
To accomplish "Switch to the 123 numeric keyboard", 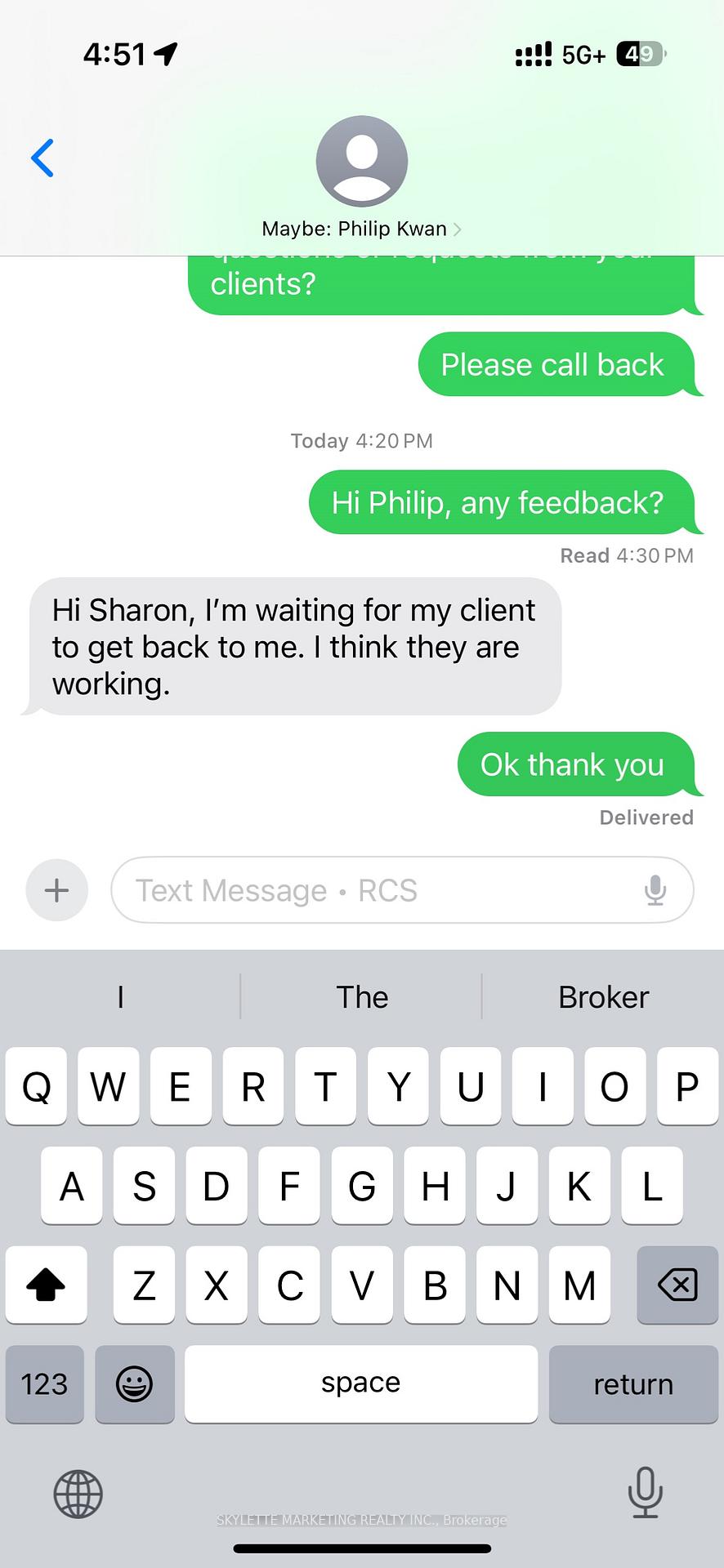I will click(x=45, y=1384).
